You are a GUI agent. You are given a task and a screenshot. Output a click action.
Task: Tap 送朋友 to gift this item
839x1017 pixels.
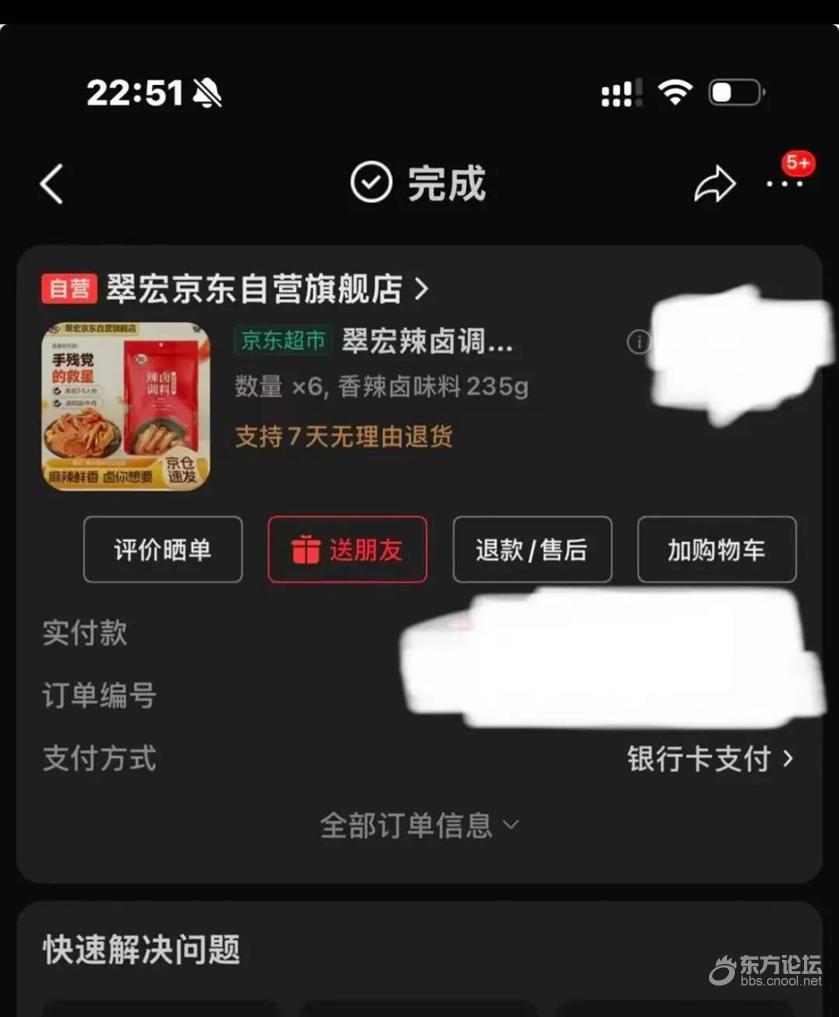(x=347, y=549)
